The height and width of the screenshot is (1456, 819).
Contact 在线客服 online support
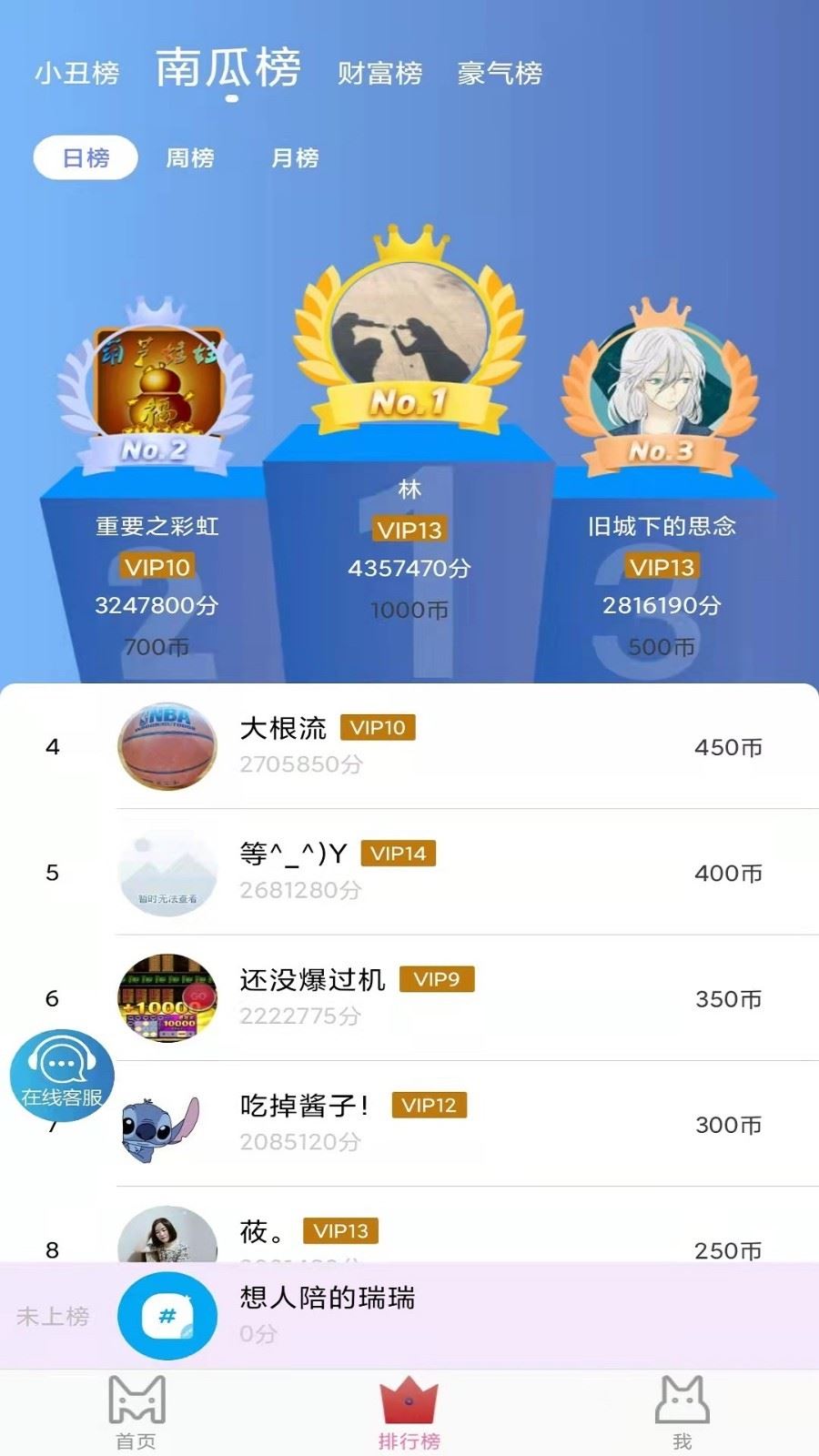coord(62,1074)
